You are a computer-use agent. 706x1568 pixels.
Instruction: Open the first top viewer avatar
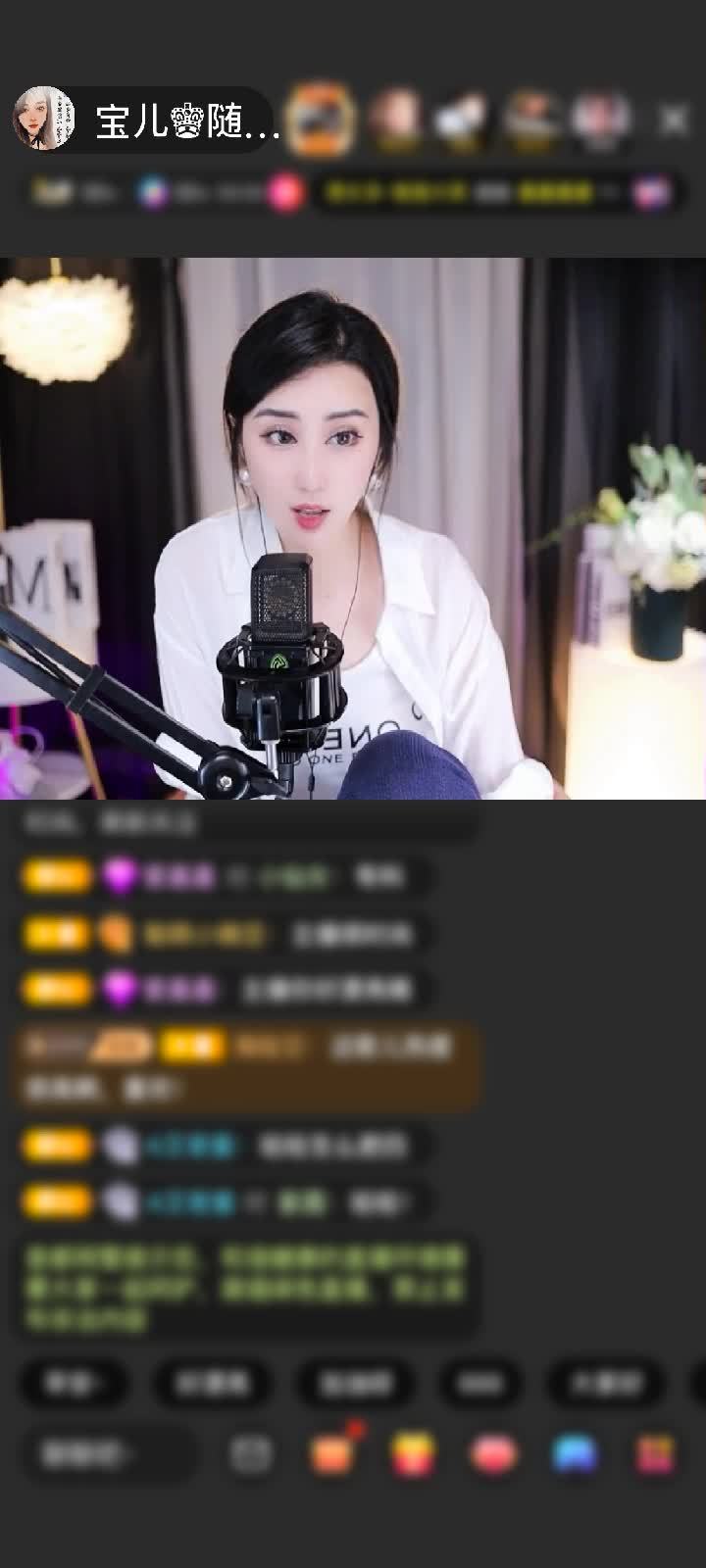click(322, 120)
